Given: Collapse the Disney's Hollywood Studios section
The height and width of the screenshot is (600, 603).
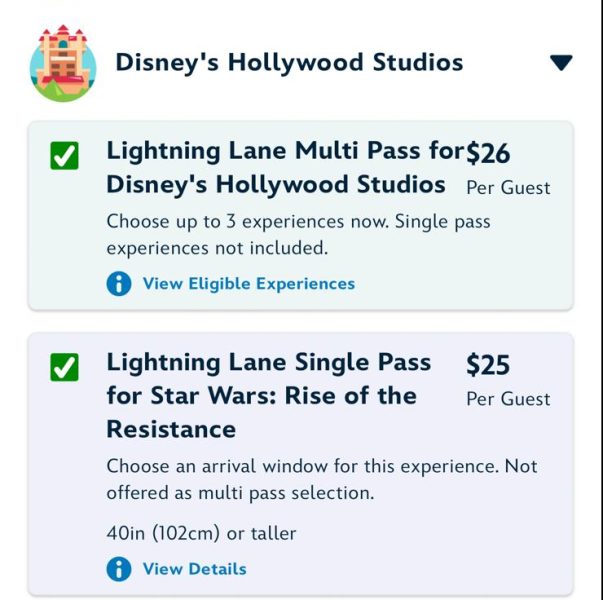Looking at the screenshot, I should tap(561, 63).
